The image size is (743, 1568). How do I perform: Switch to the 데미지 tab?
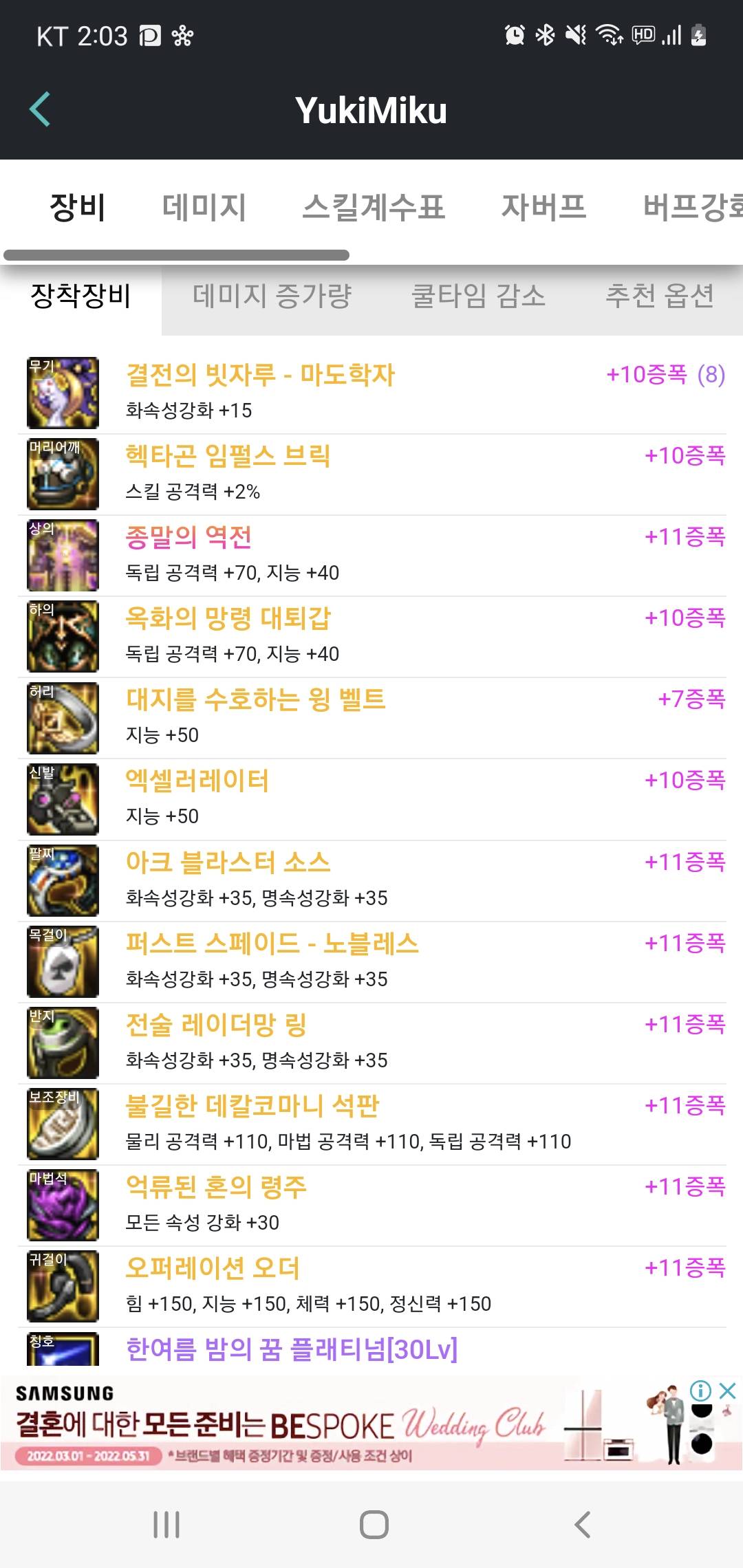click(204, 207)
